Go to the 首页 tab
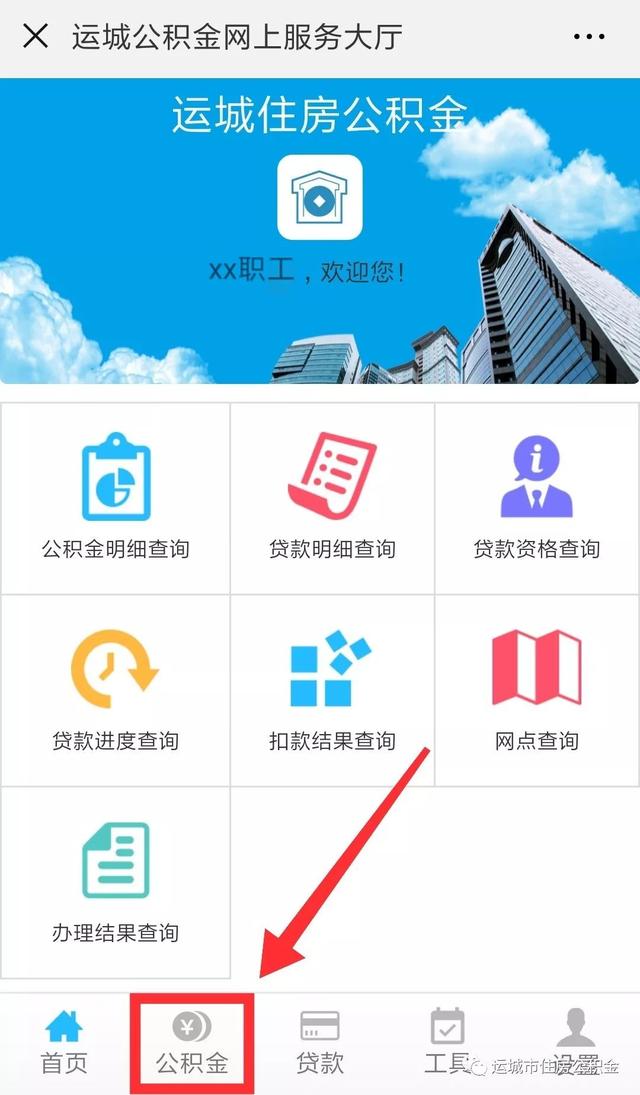Screen dimensions: 640x1095 click(64, 1042)
